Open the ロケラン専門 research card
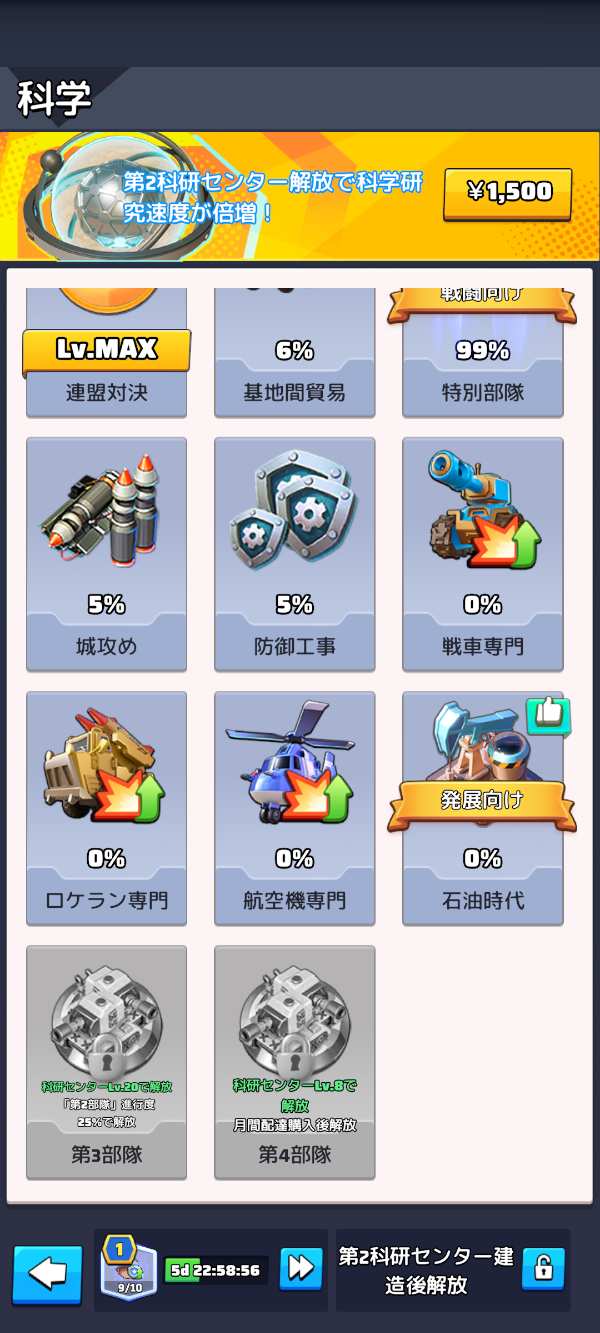The image size is (600, 1333). (x=106, y=806)
